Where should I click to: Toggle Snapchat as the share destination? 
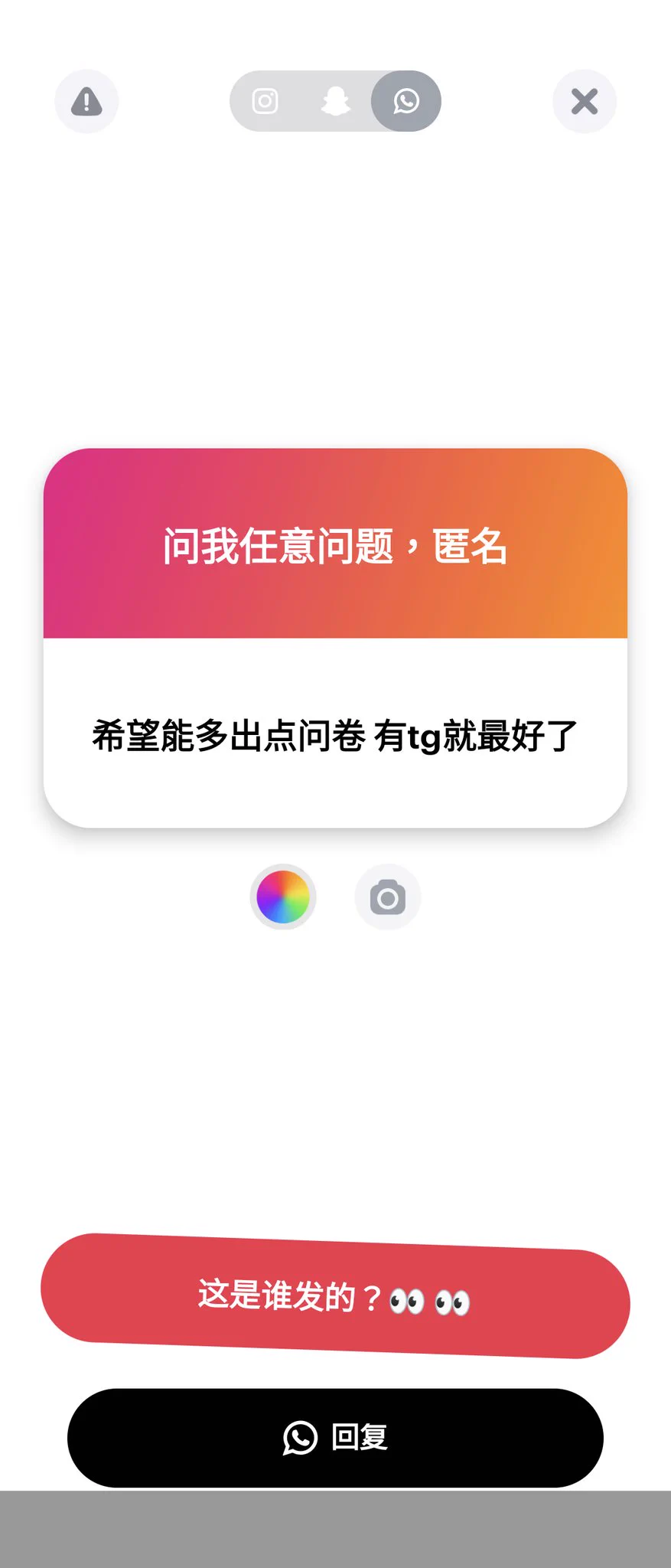click(x=334, y=101)
